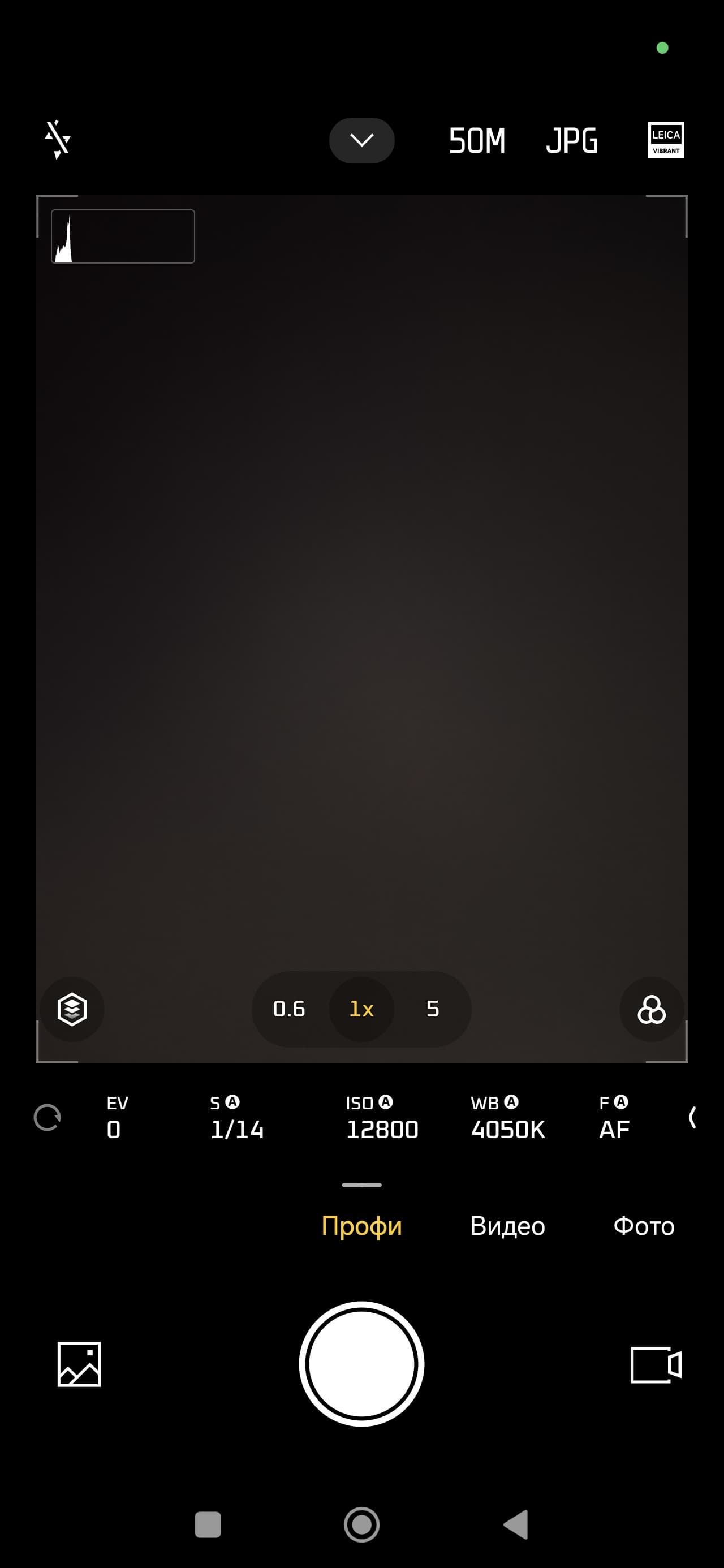This screenshot has height=1568, width=724.
Task: Set white balance WB 4050K
Action: [507, 1118]
